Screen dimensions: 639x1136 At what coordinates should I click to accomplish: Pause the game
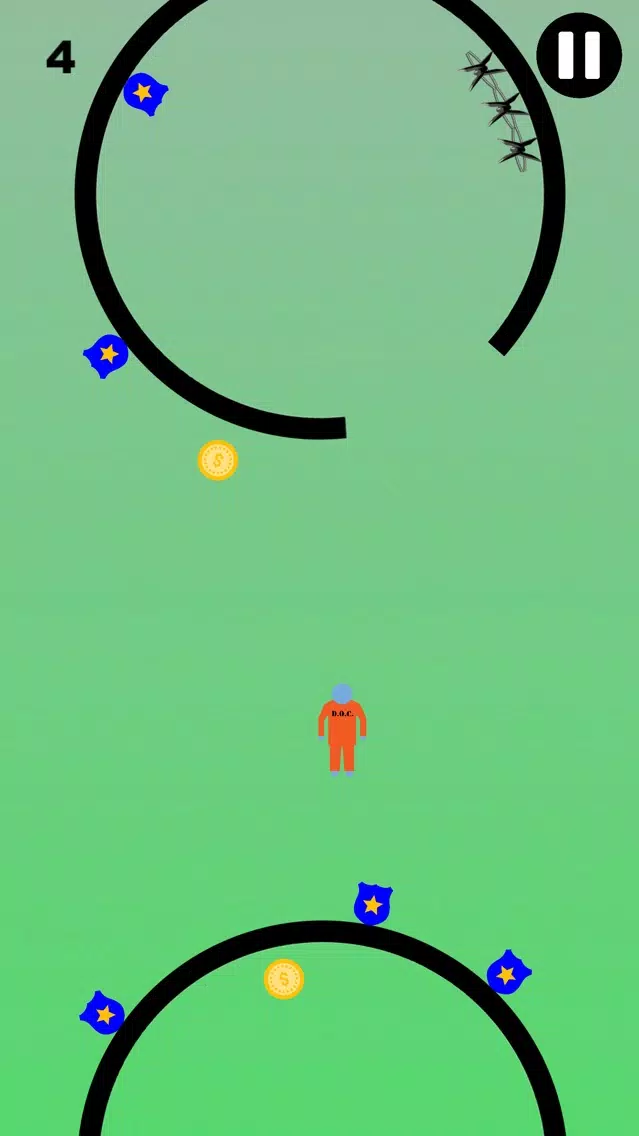click(579, 55)
